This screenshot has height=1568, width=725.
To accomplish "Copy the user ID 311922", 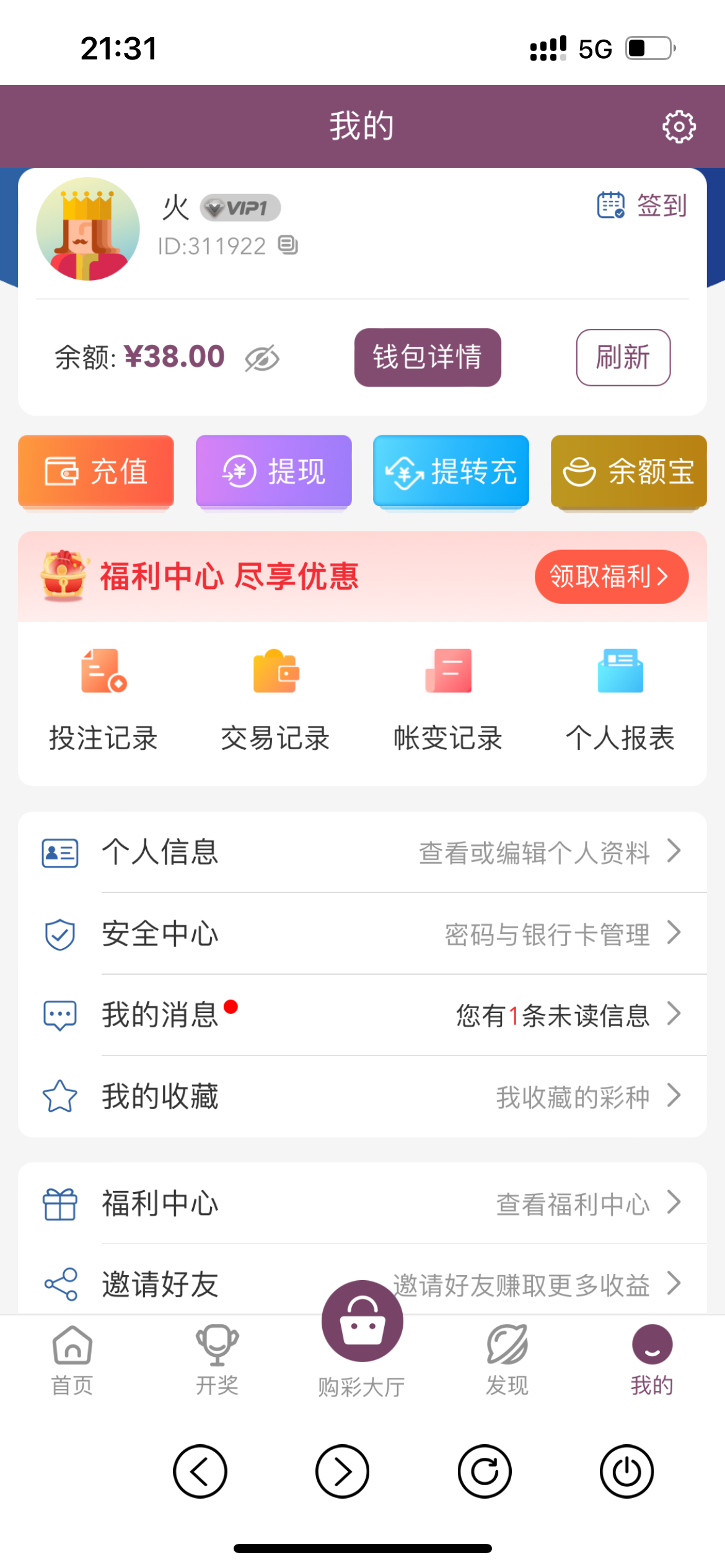I will (x=288, y=245).
